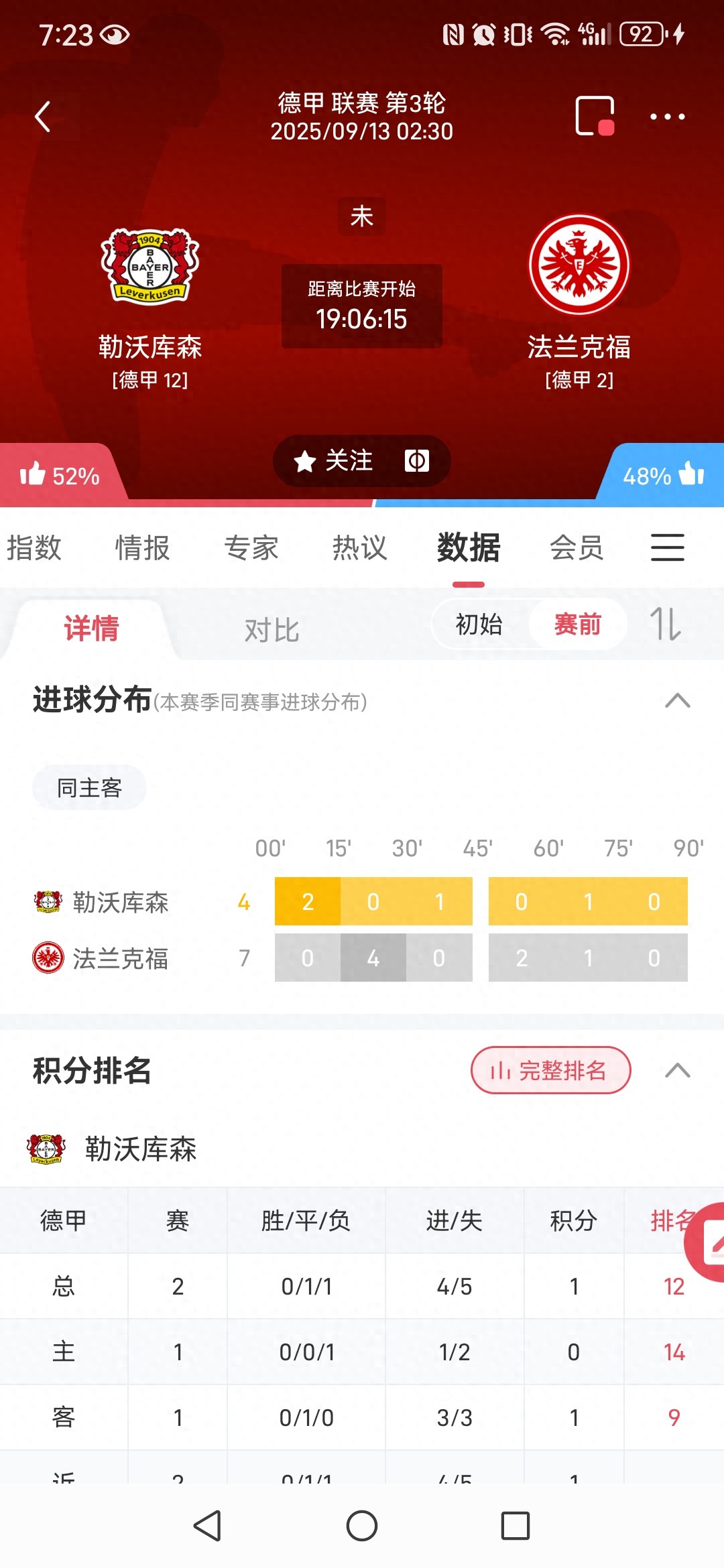Switch to the 对比 sub-tab
Viewport: 724px width, 1568px height.
[x=271, y=630]
